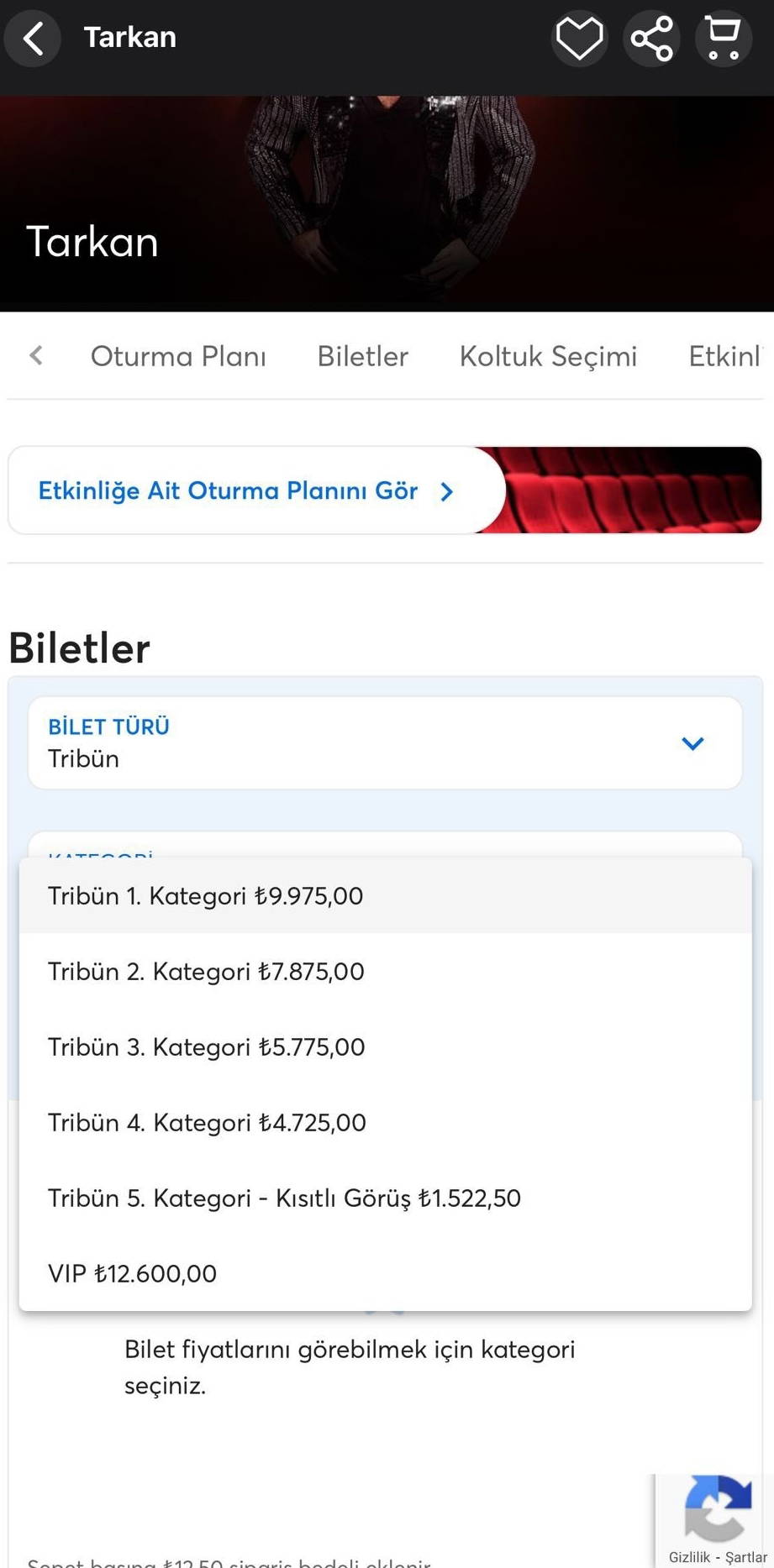The image size is (774, 1568).
Task: Choose Tribün 5. Kategori Kısıtlı Görüş
Action: pyautogui.click(x=385, y=1198)
